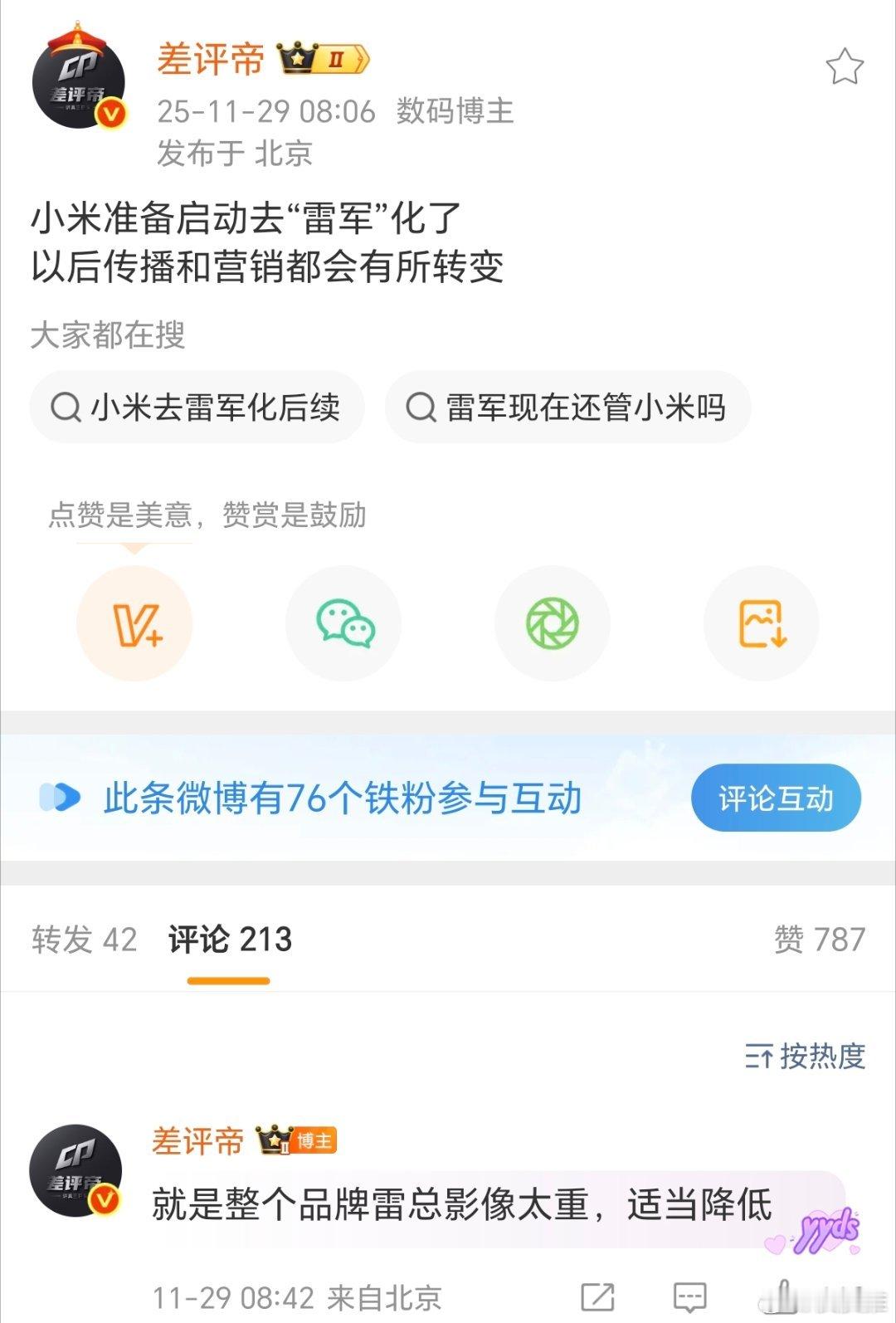The height and width of the screenshot is (1323, 896).
Task: Tap the 数码博主 label
Action: (454, 112)
